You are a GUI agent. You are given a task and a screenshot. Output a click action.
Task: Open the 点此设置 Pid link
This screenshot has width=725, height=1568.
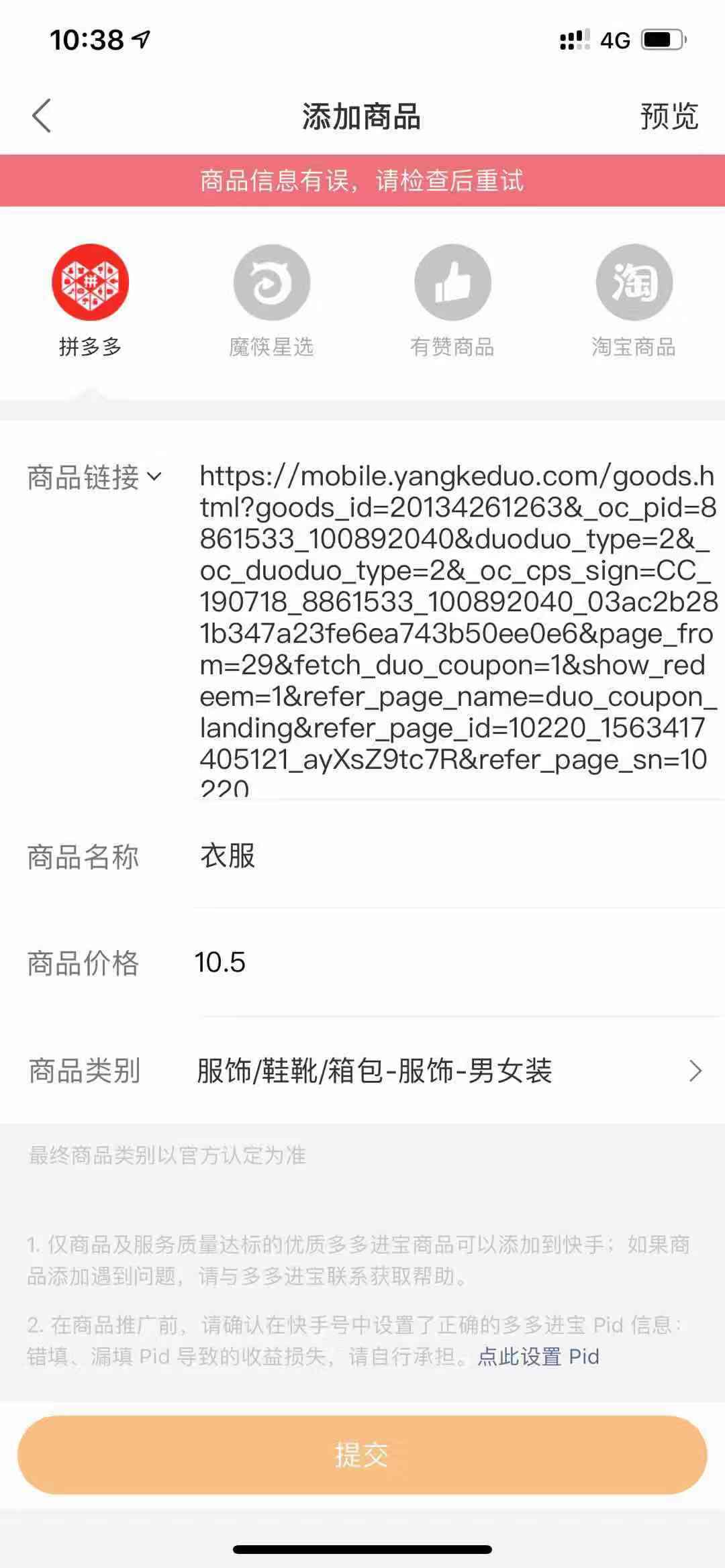coord(538,1356)
